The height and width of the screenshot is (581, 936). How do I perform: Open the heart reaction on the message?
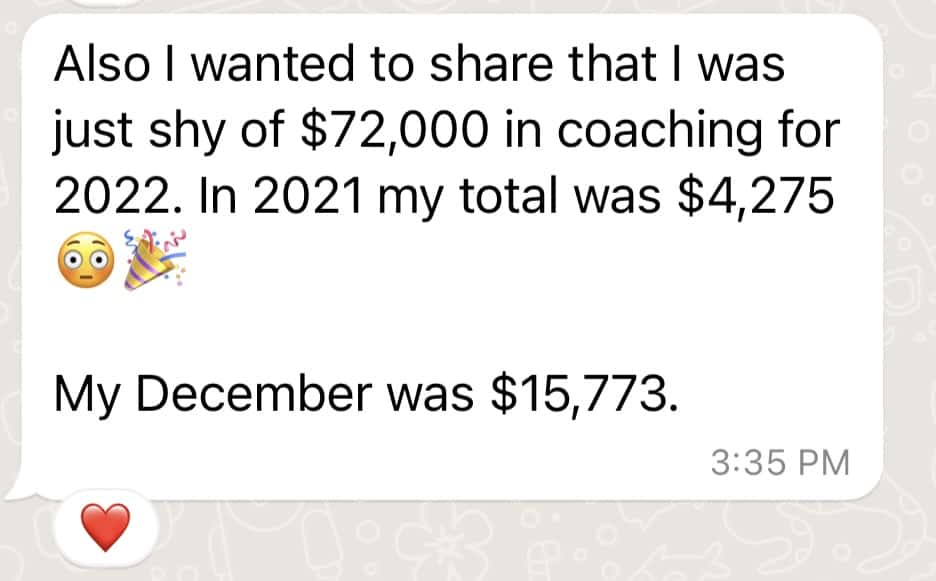(105, 527)
